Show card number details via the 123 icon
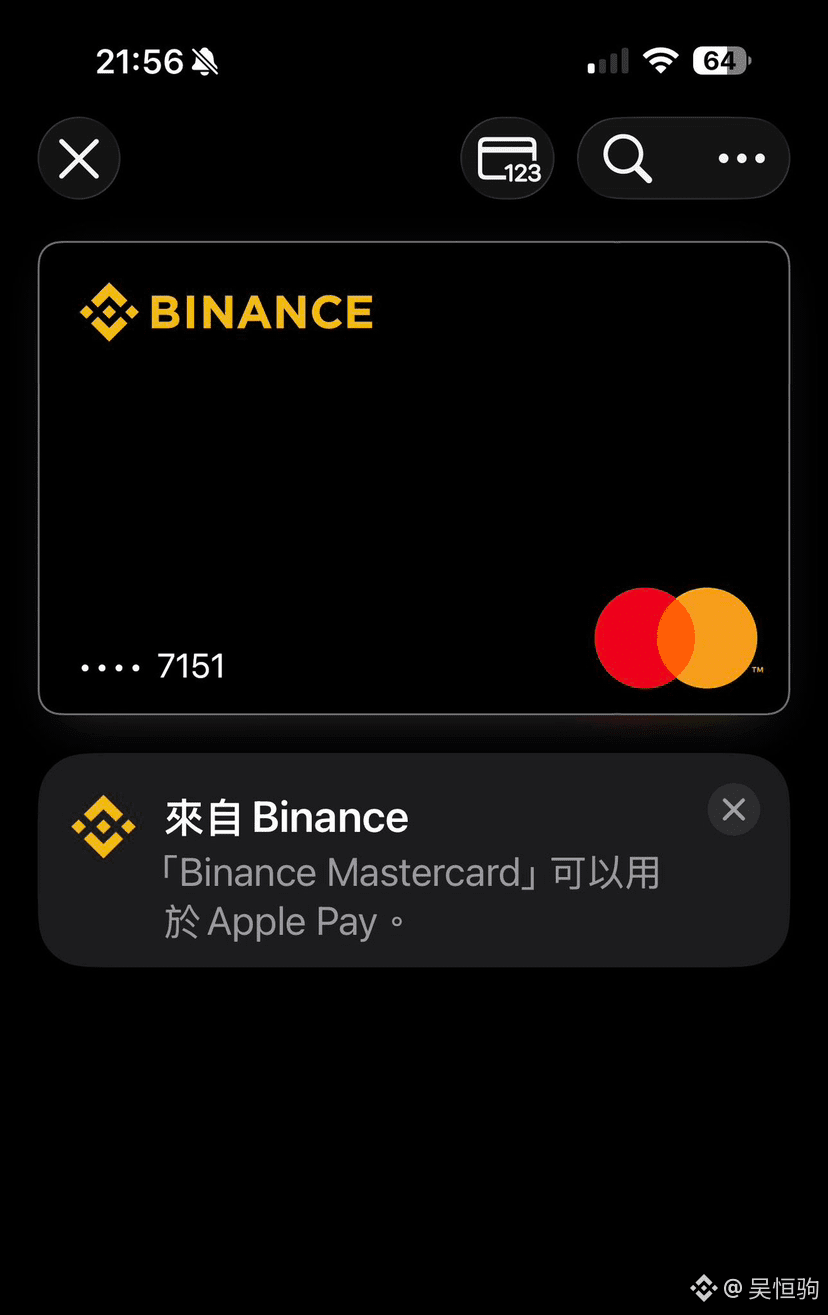828x1315 pixels. pos(508,158)
